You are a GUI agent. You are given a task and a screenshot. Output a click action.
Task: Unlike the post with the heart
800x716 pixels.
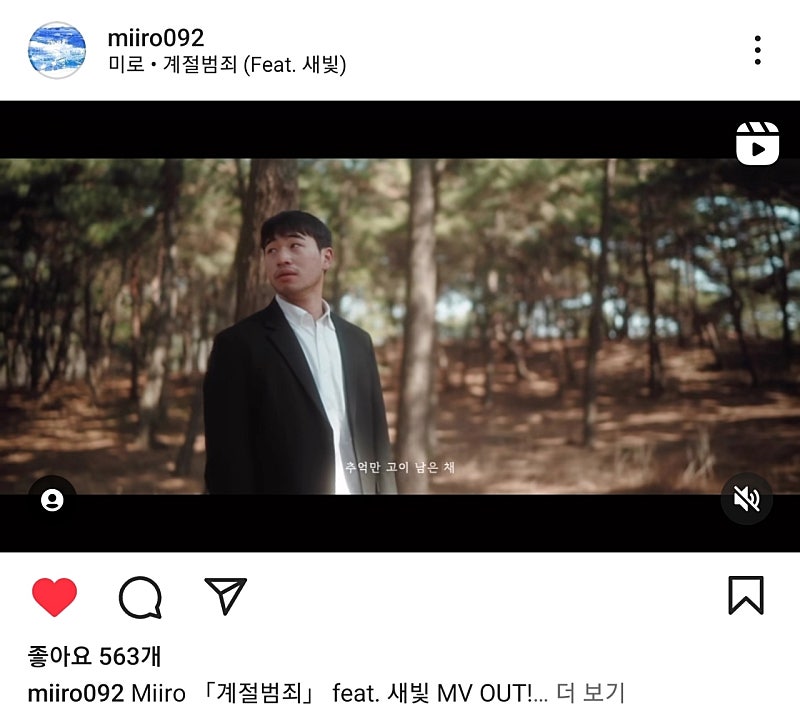(x=54, y=597)
